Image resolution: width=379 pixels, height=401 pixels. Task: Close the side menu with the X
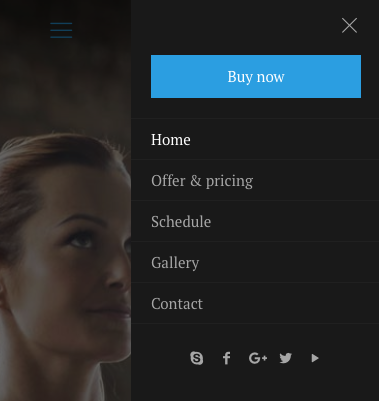(349, 25)
